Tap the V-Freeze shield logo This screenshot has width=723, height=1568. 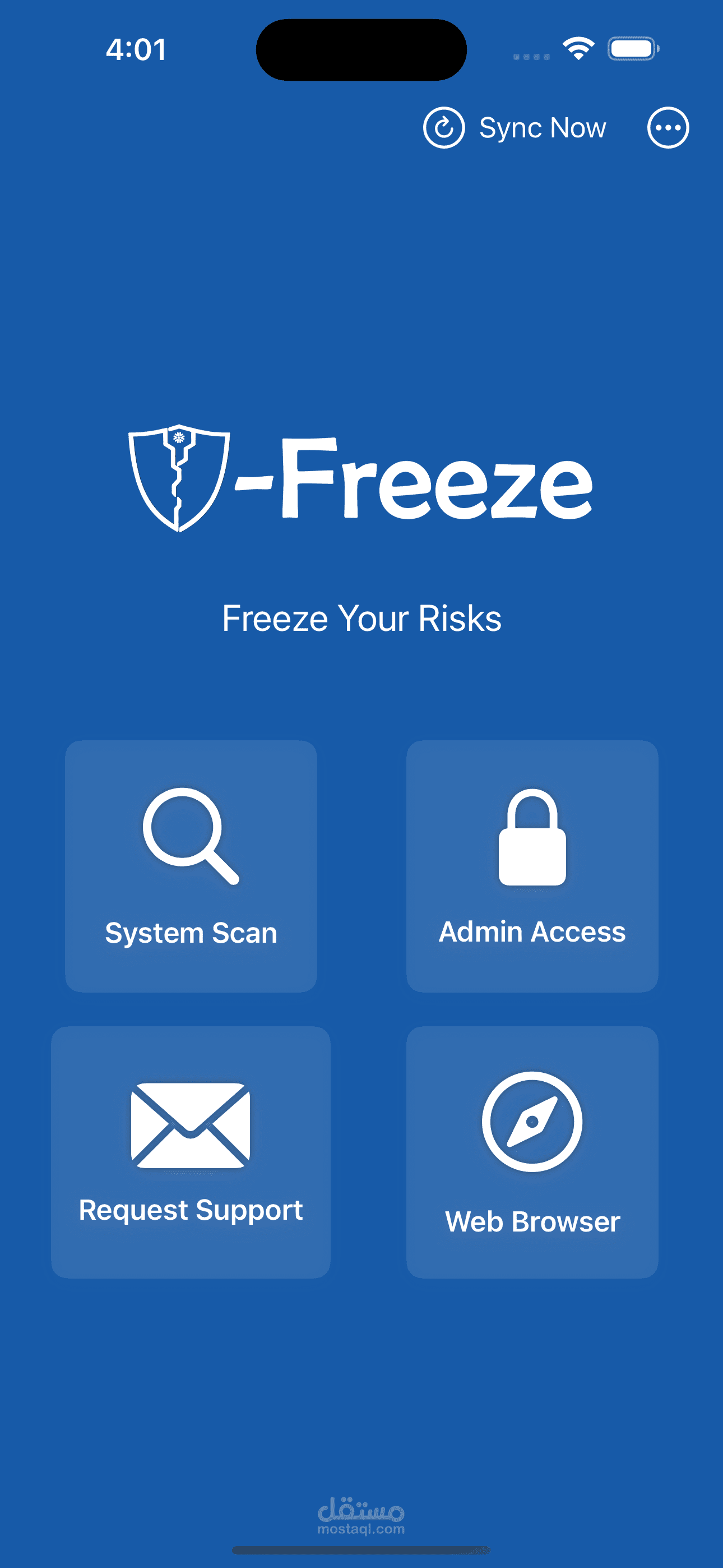point(178,478)
